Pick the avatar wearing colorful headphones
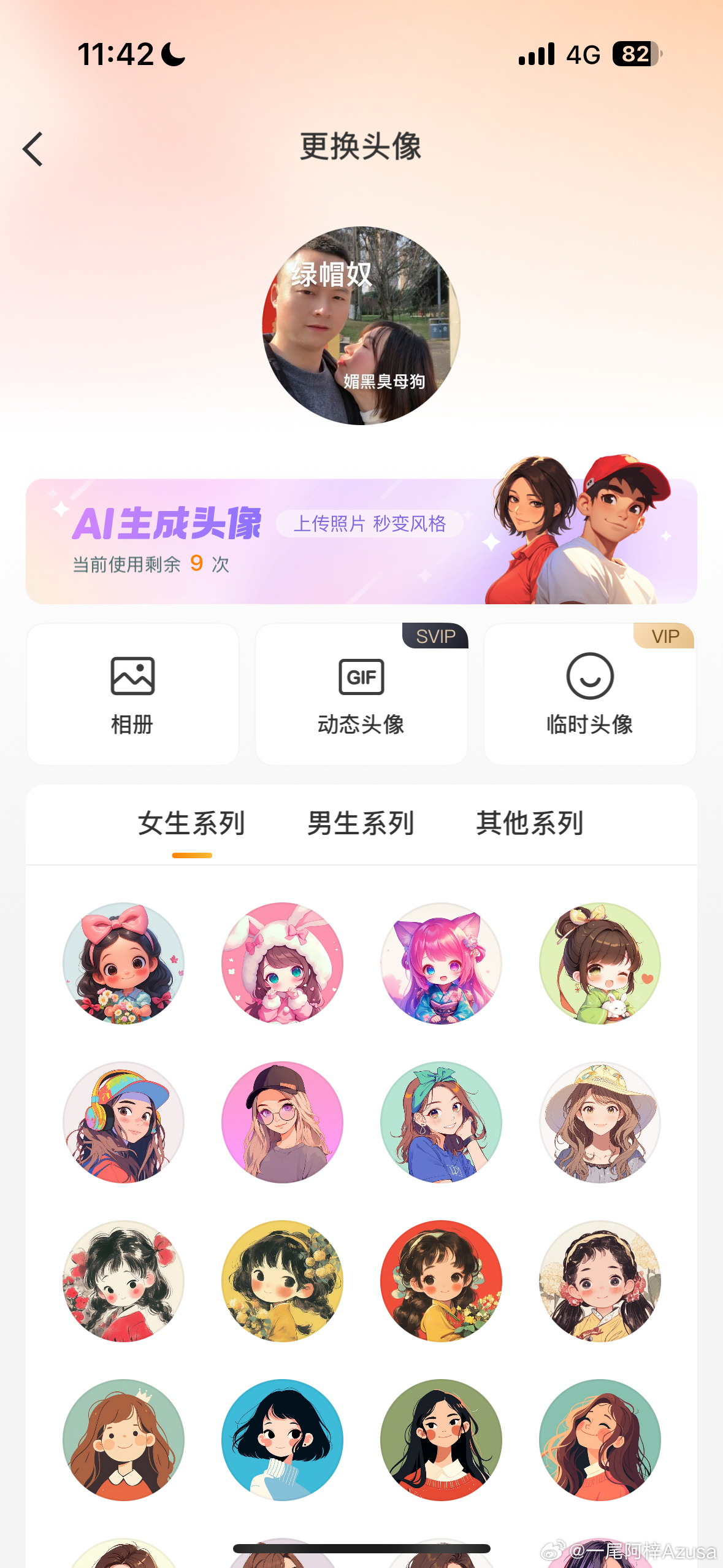Viewport: 723px width, 1568px height. point(123,1122)
